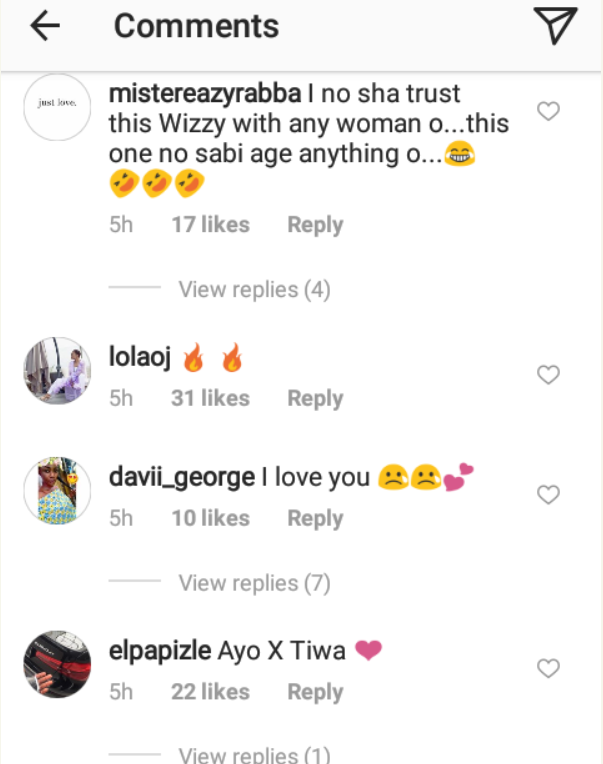Reply to davii_george's comment
603x764 pixels.
tap(315, 518)
